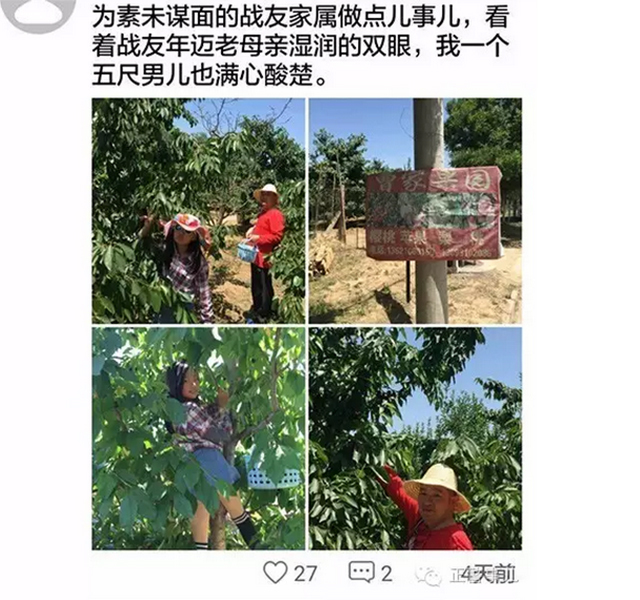Open photo of the red orchard sign
The height and width of the screenshot is (600, 640).
point(415,210)
